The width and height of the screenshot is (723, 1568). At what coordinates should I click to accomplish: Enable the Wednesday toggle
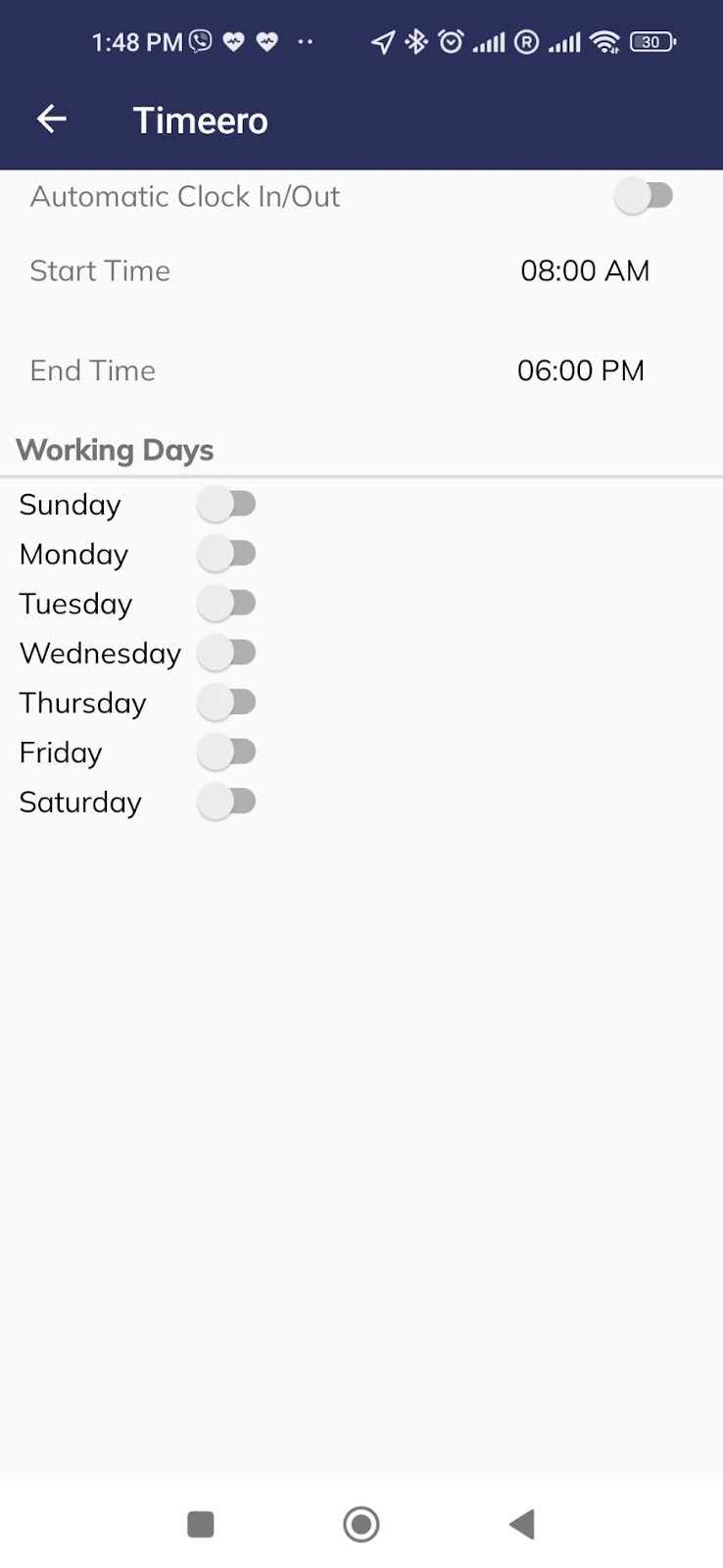pyautogui.click(x=226, y=653)
